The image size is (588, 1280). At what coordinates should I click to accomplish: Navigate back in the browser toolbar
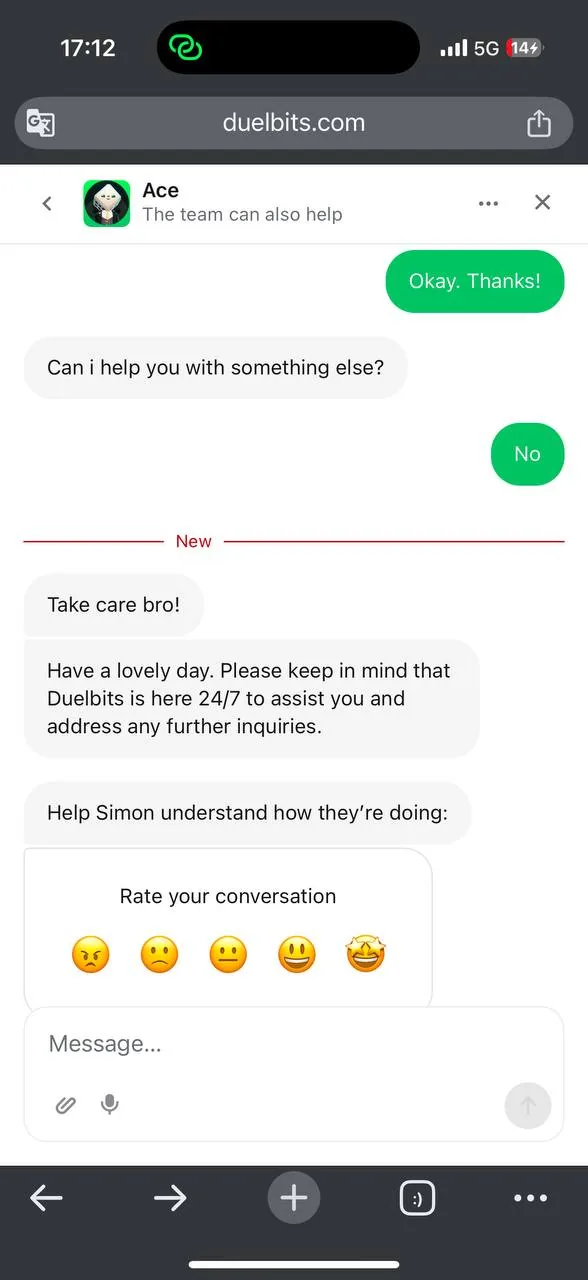pyautogui.click(x=46, y=1197)
